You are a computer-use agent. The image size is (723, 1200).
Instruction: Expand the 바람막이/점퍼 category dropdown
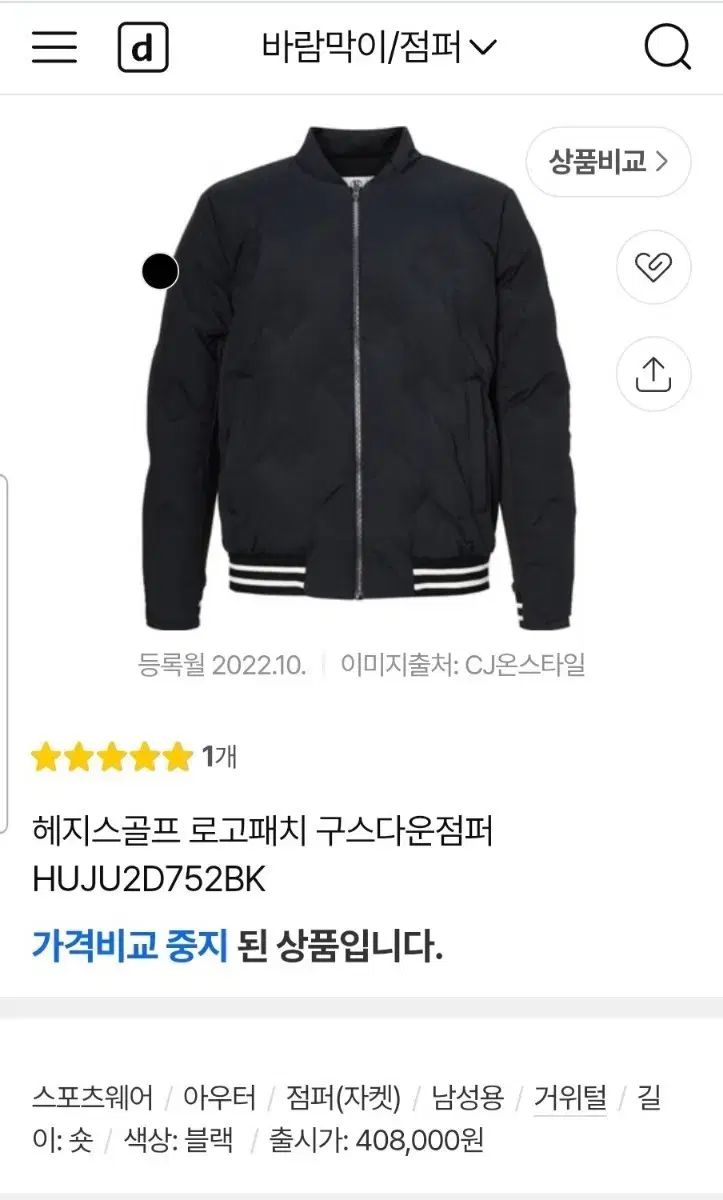click(x=379, y=47)
